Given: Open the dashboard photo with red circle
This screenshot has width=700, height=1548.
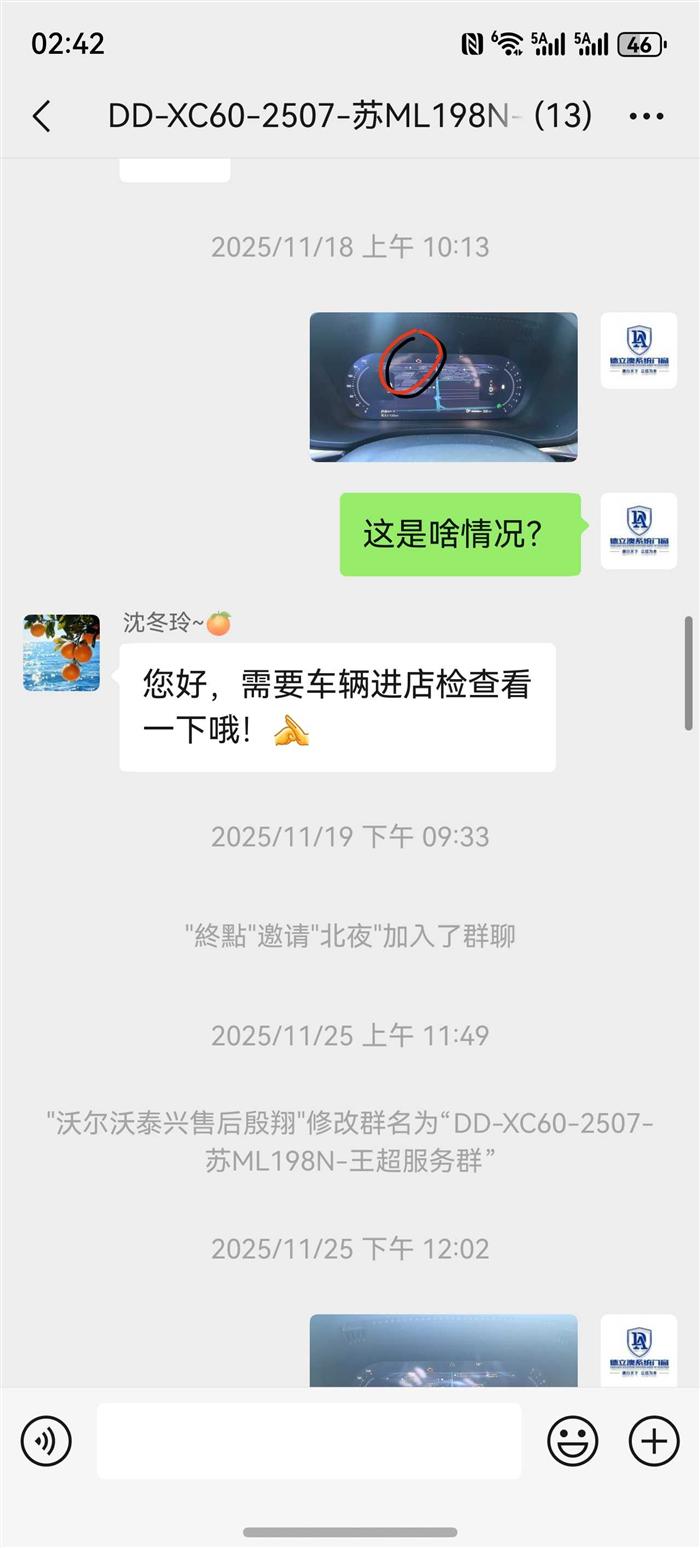Looking at the screenshot, I should click(x=443, y=387).
